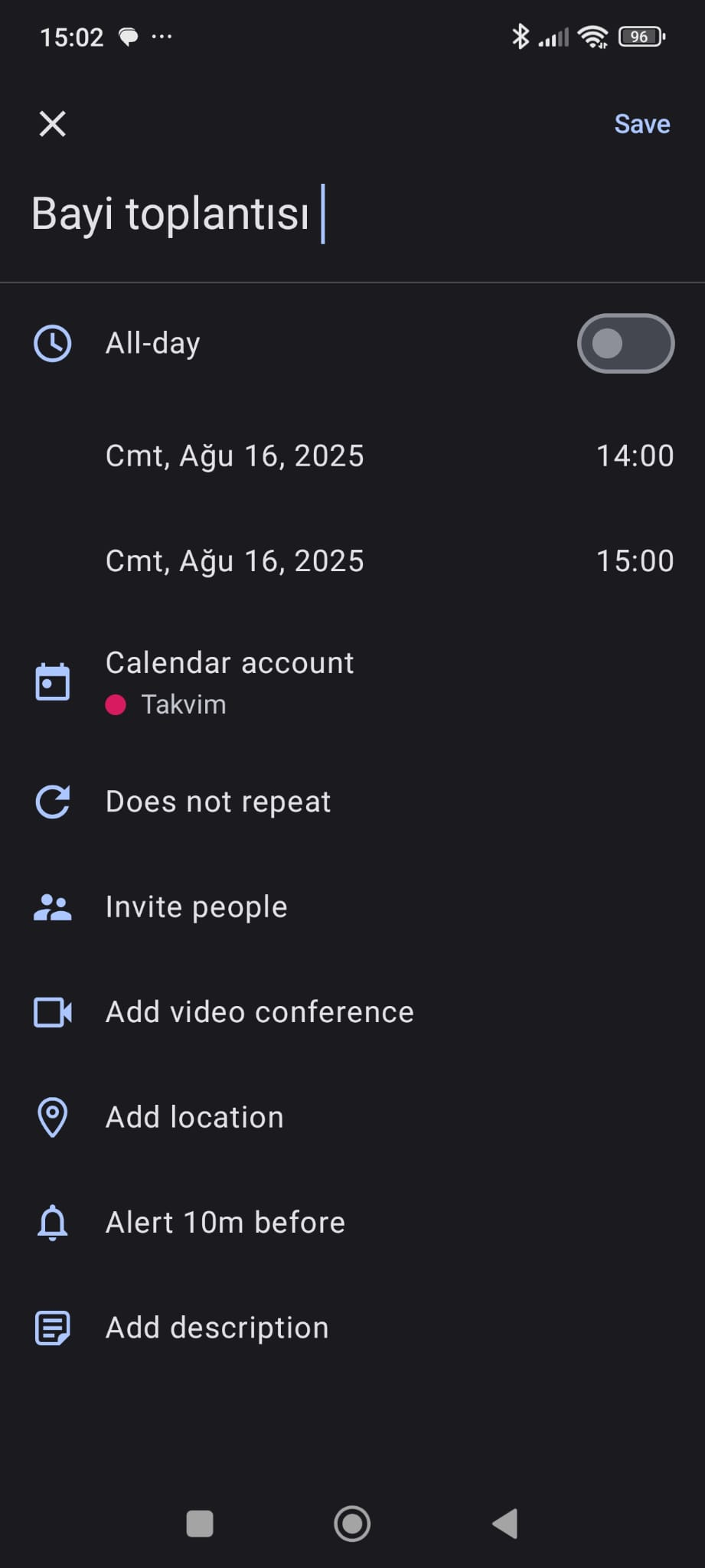Open the Does not repeat option

(x=352, y=802)
